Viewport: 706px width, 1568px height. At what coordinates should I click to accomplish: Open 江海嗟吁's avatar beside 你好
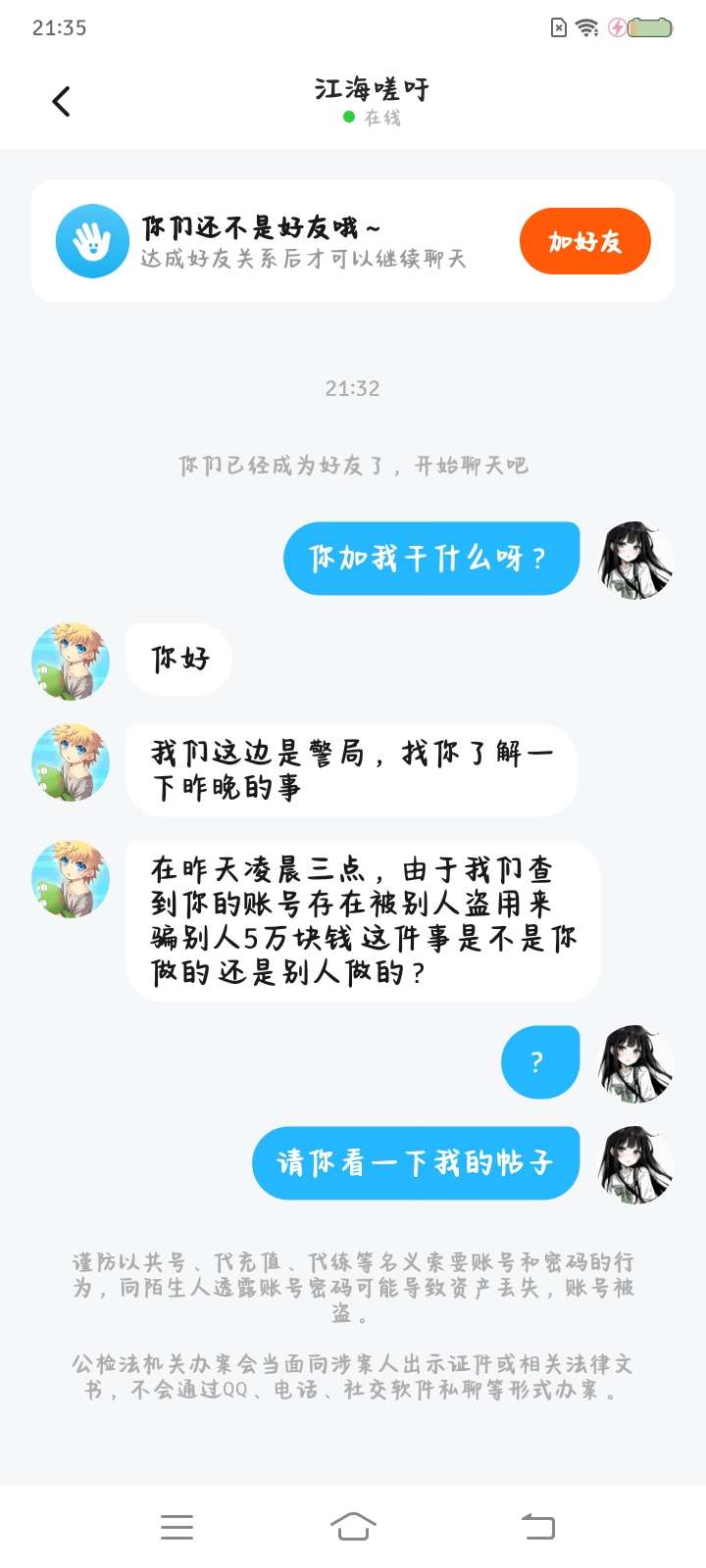click(71, 661)
